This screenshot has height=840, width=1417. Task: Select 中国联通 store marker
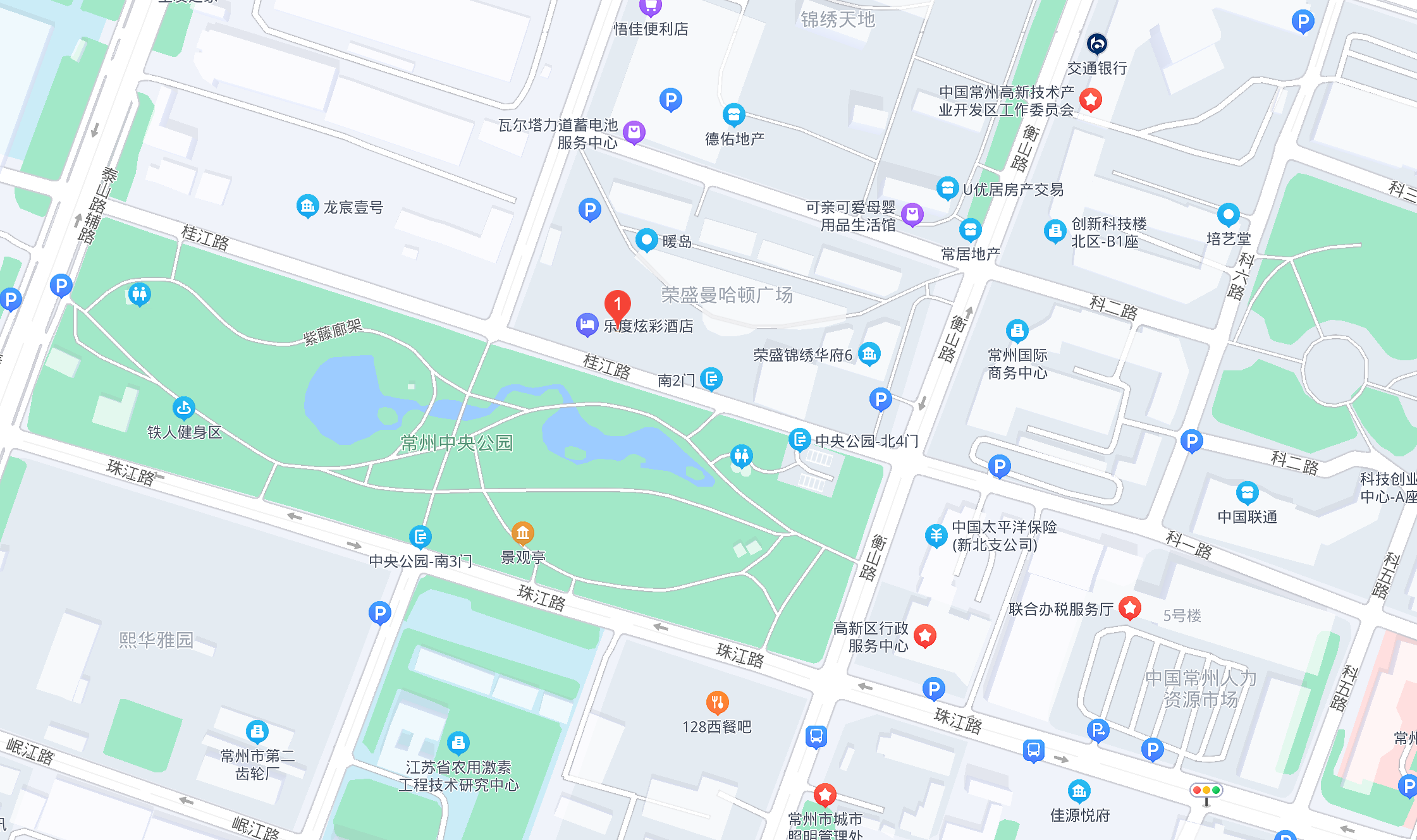pos(1247,492)
